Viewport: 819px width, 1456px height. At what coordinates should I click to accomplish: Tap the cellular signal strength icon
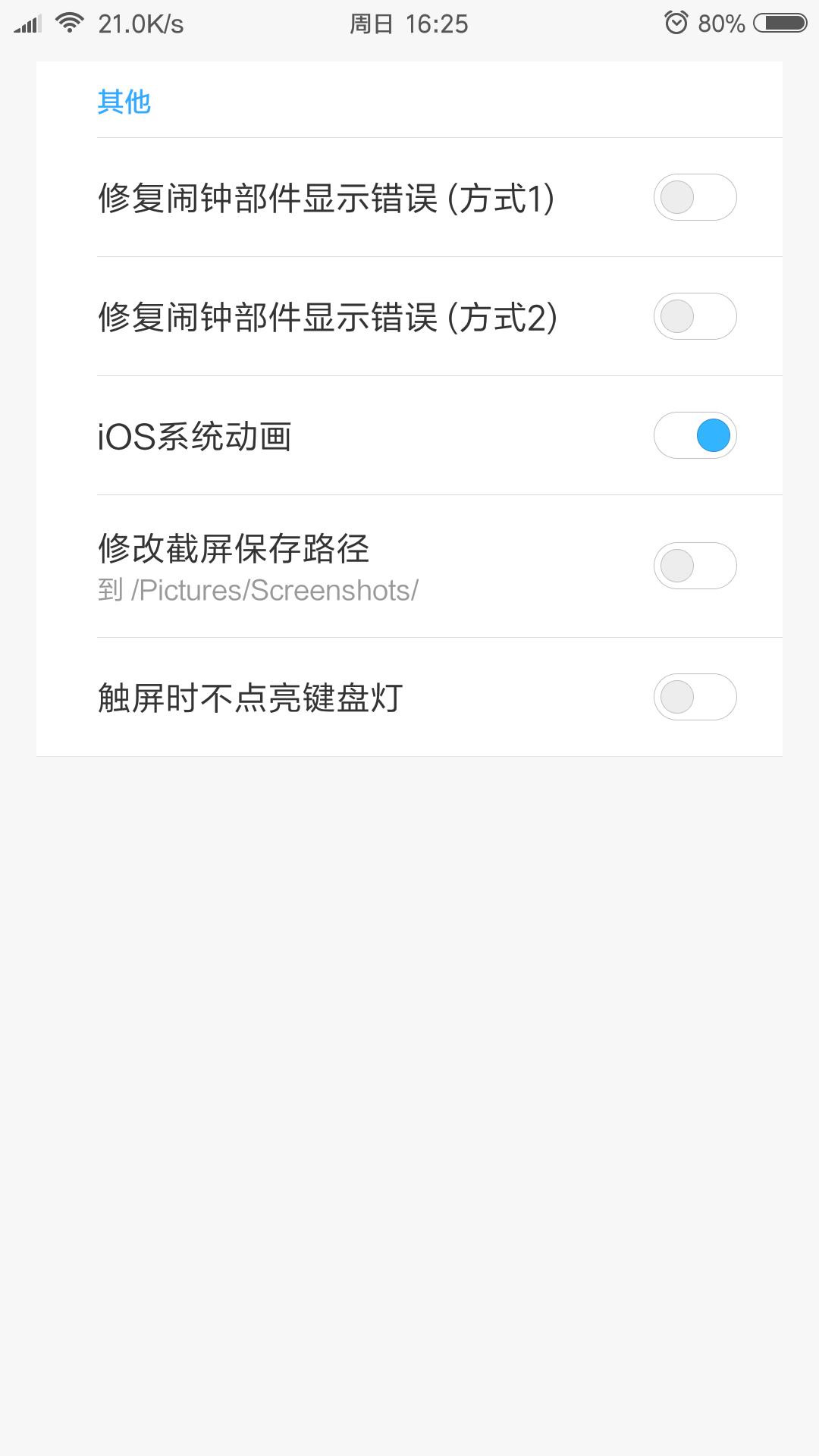(x=29, y=23)
